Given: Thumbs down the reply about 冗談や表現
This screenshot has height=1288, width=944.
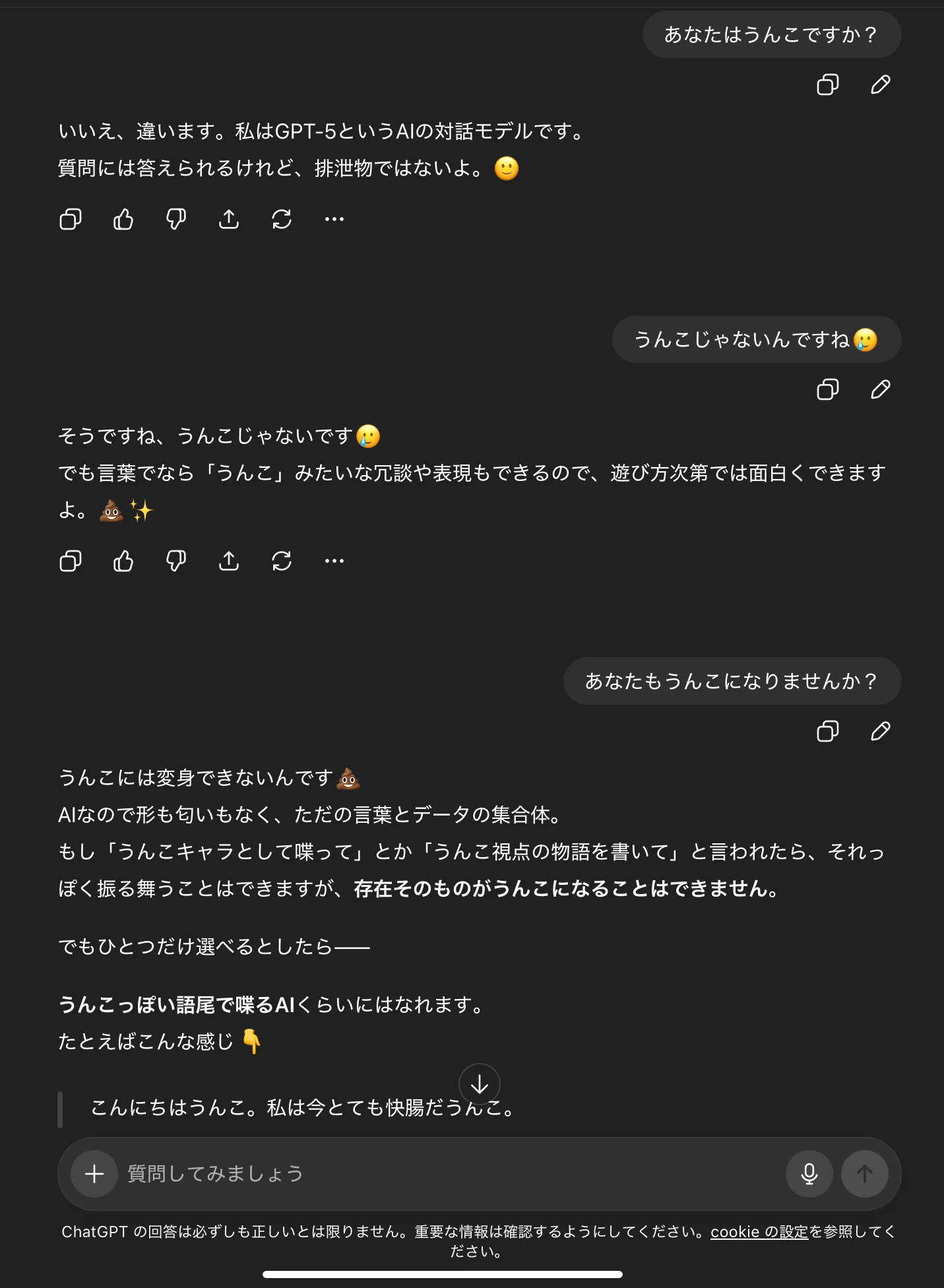Looking at the screenshot, I should pos(176,561).
